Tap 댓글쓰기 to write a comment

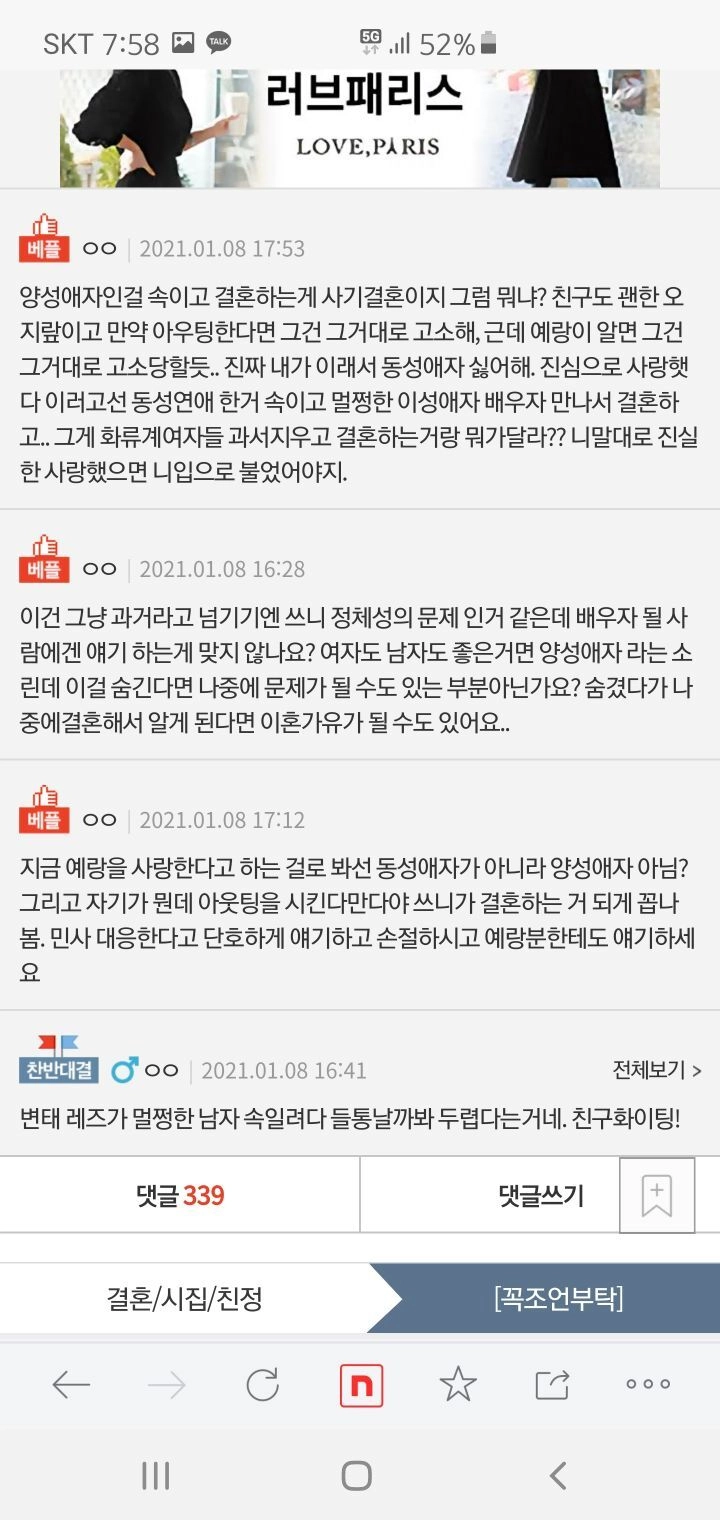pos(541,1195)
